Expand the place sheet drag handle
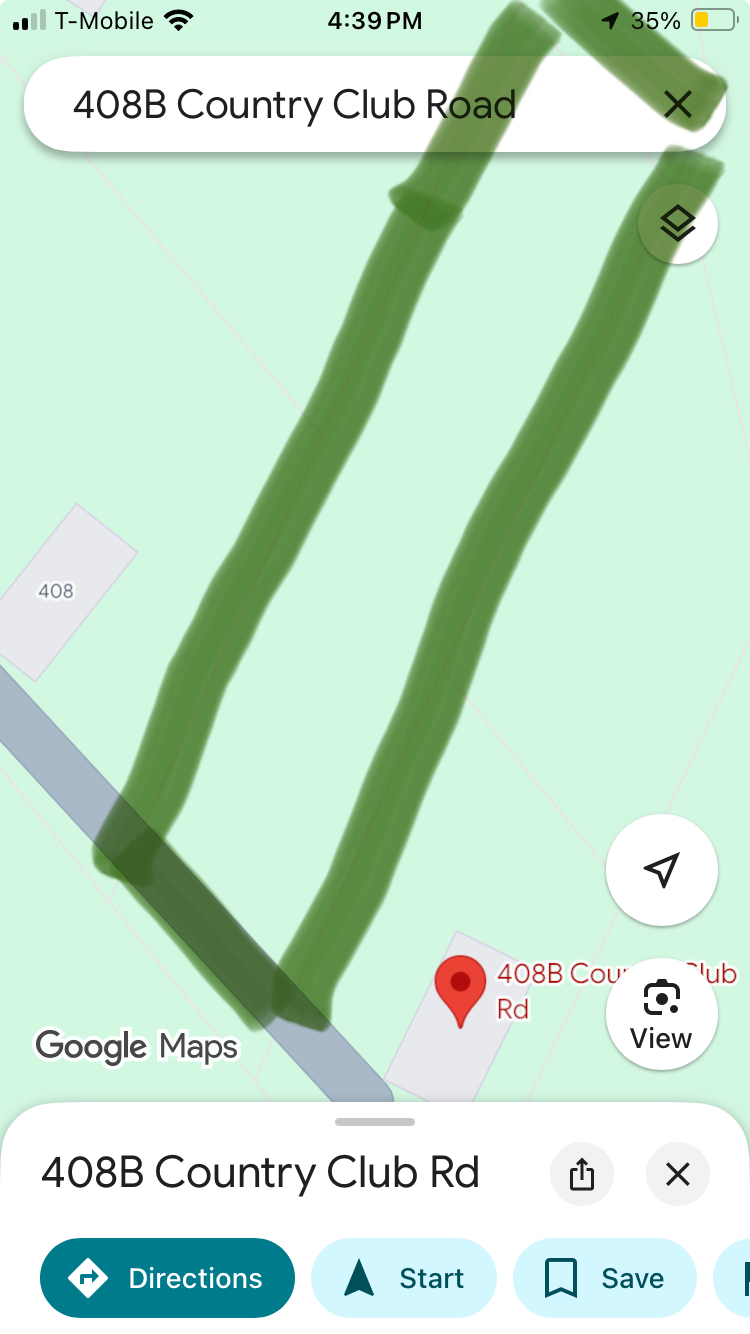 374,1122
